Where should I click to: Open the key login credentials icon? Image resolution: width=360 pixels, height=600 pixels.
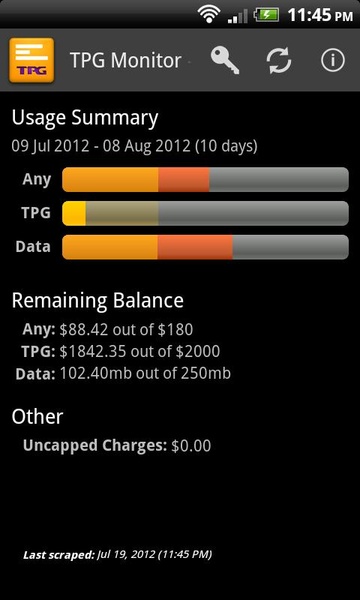click(225, 60)
